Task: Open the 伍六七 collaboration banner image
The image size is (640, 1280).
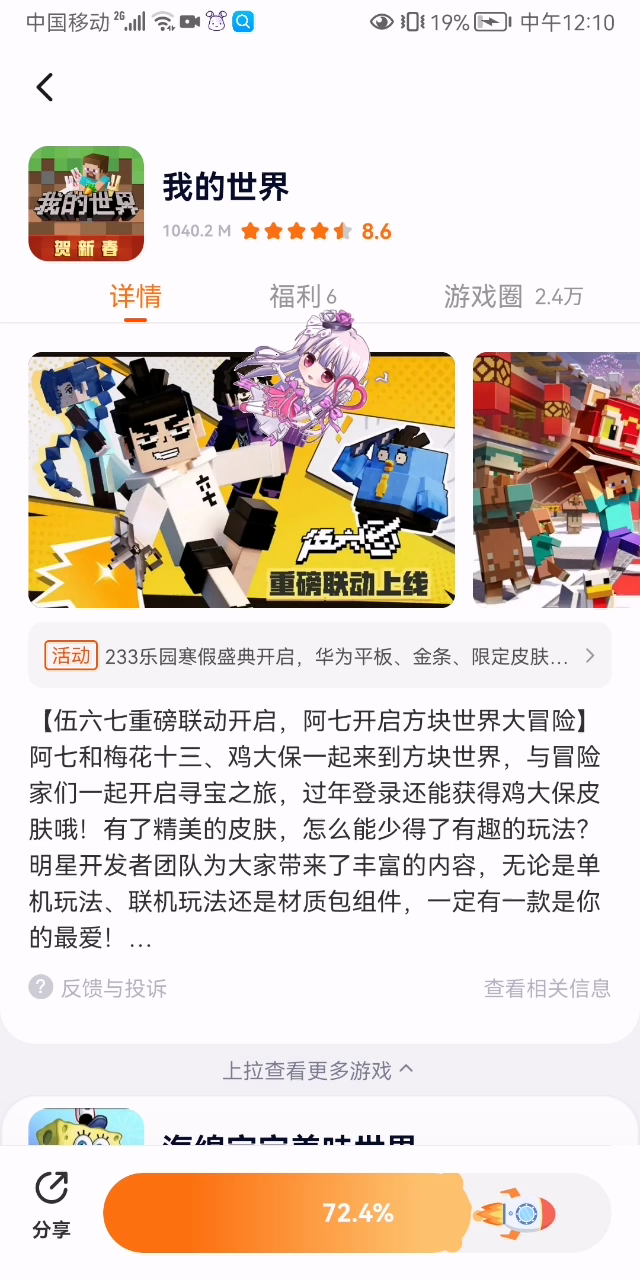Action: (241, 480)
